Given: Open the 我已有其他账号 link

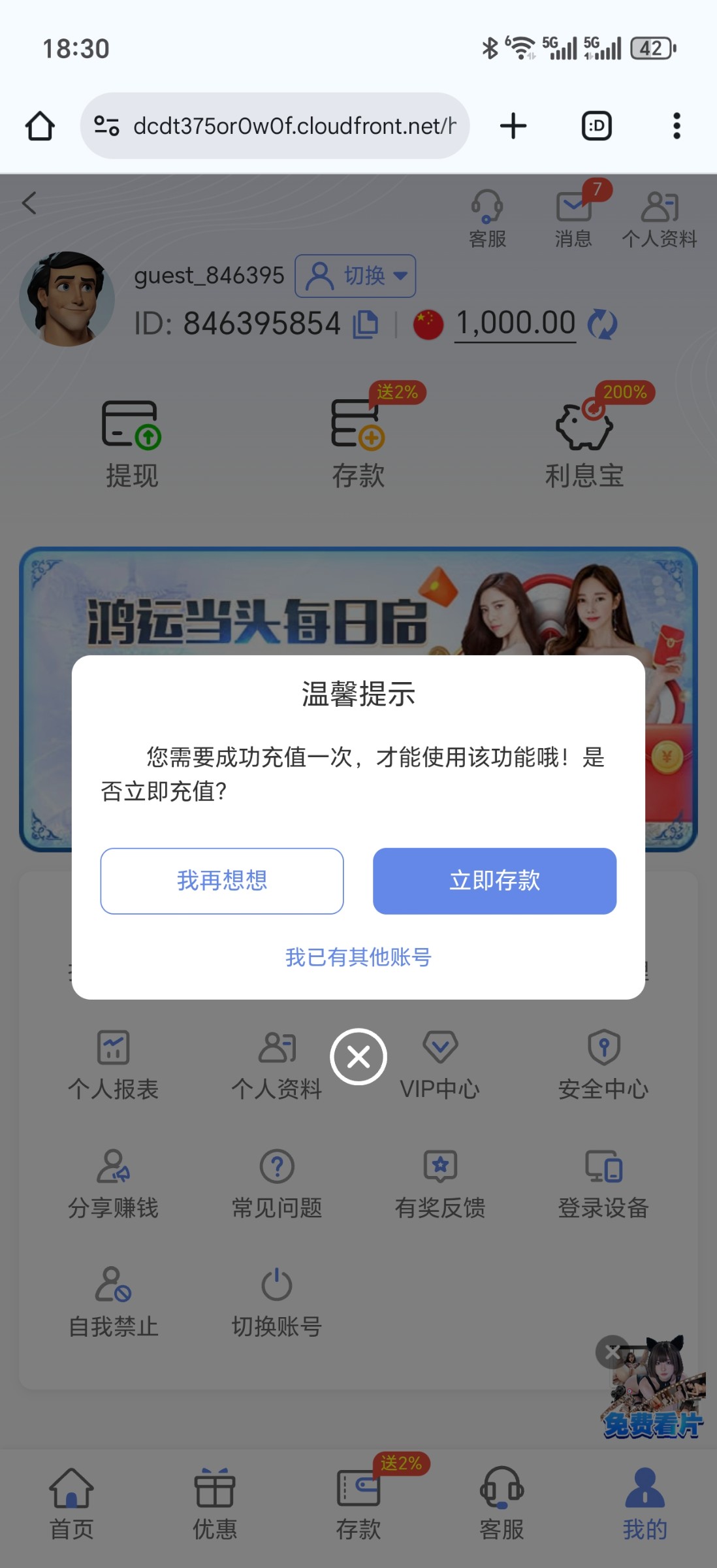Looking at the screenshot, I should pyautogui.click(x=358, y=957).
